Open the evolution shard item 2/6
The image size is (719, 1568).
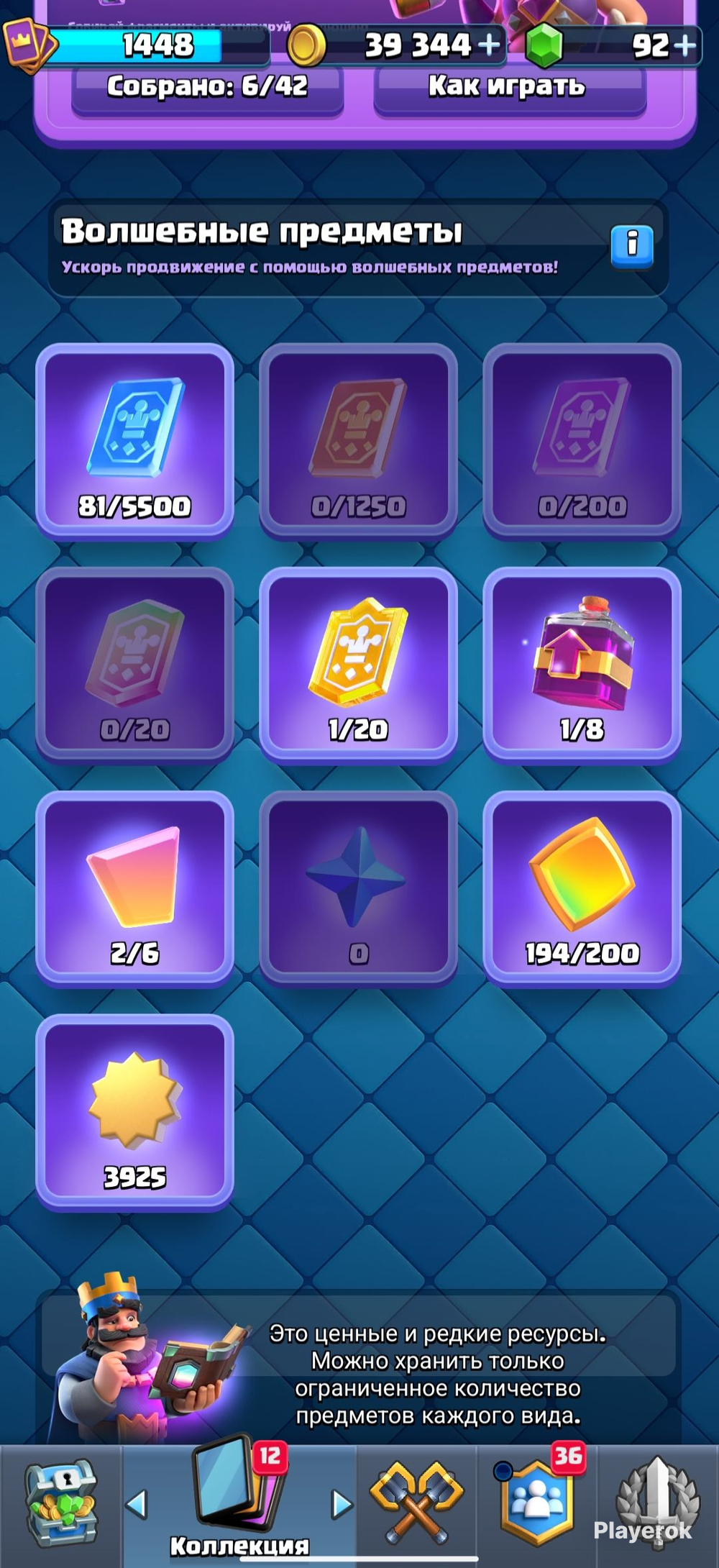[x=134, y=888]
